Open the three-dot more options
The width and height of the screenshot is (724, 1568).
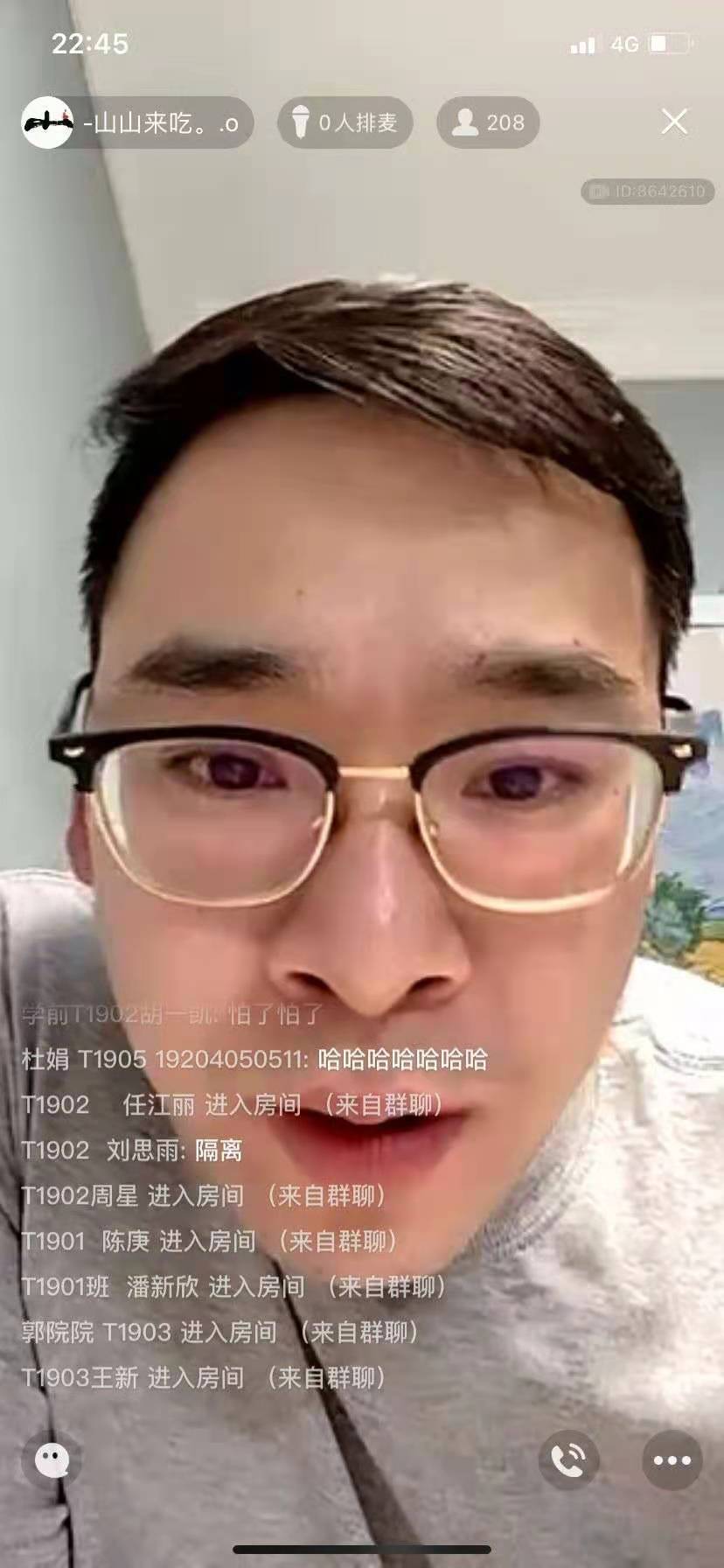tap(672, 1459)
